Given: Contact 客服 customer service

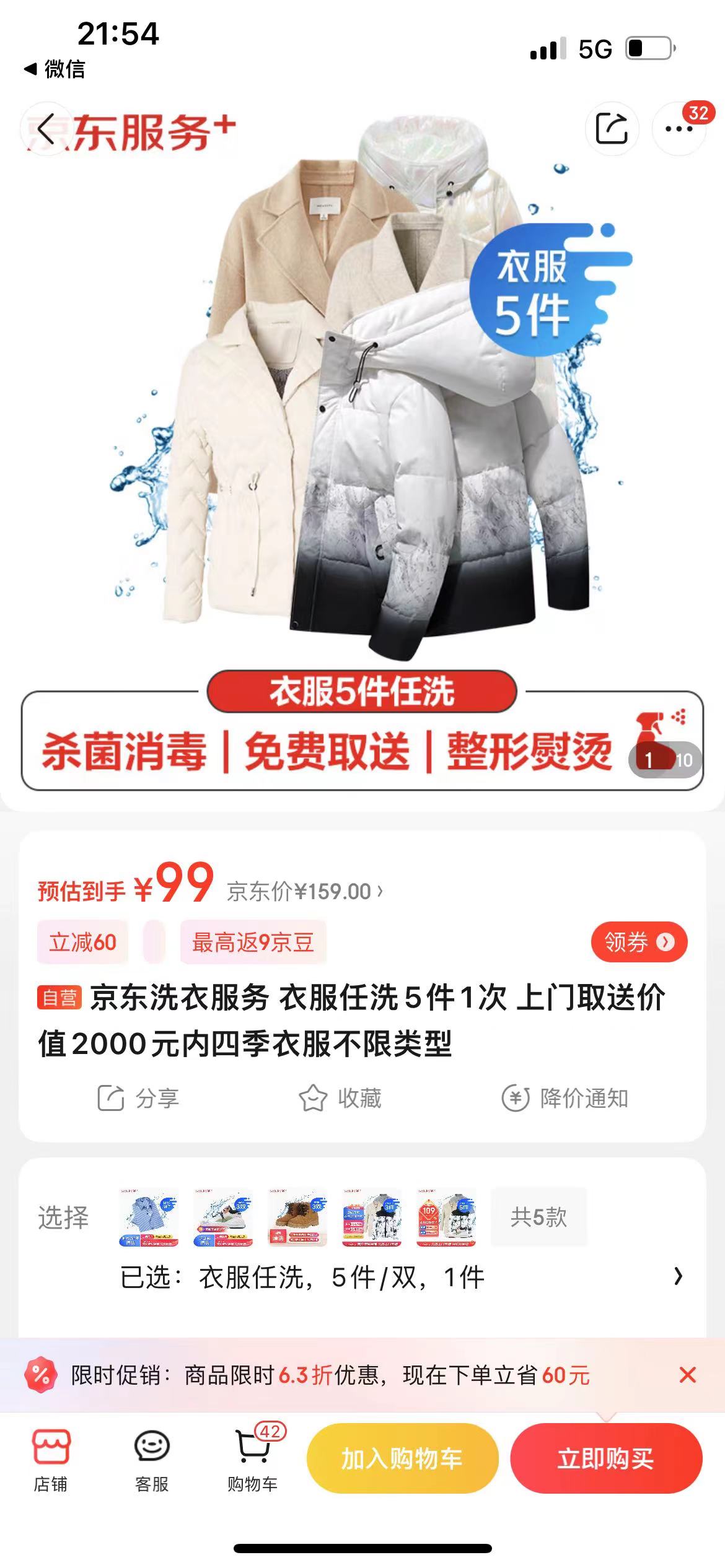Looking at the screenshot, I should click(152, 1460).
